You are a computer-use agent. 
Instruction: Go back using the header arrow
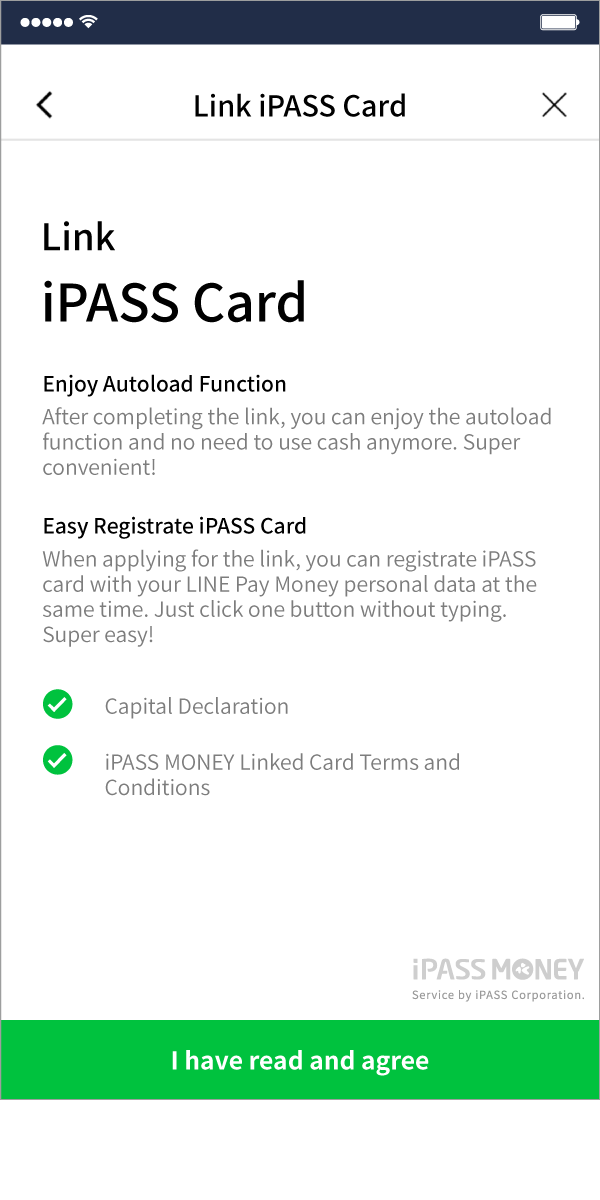pos(44,105)
